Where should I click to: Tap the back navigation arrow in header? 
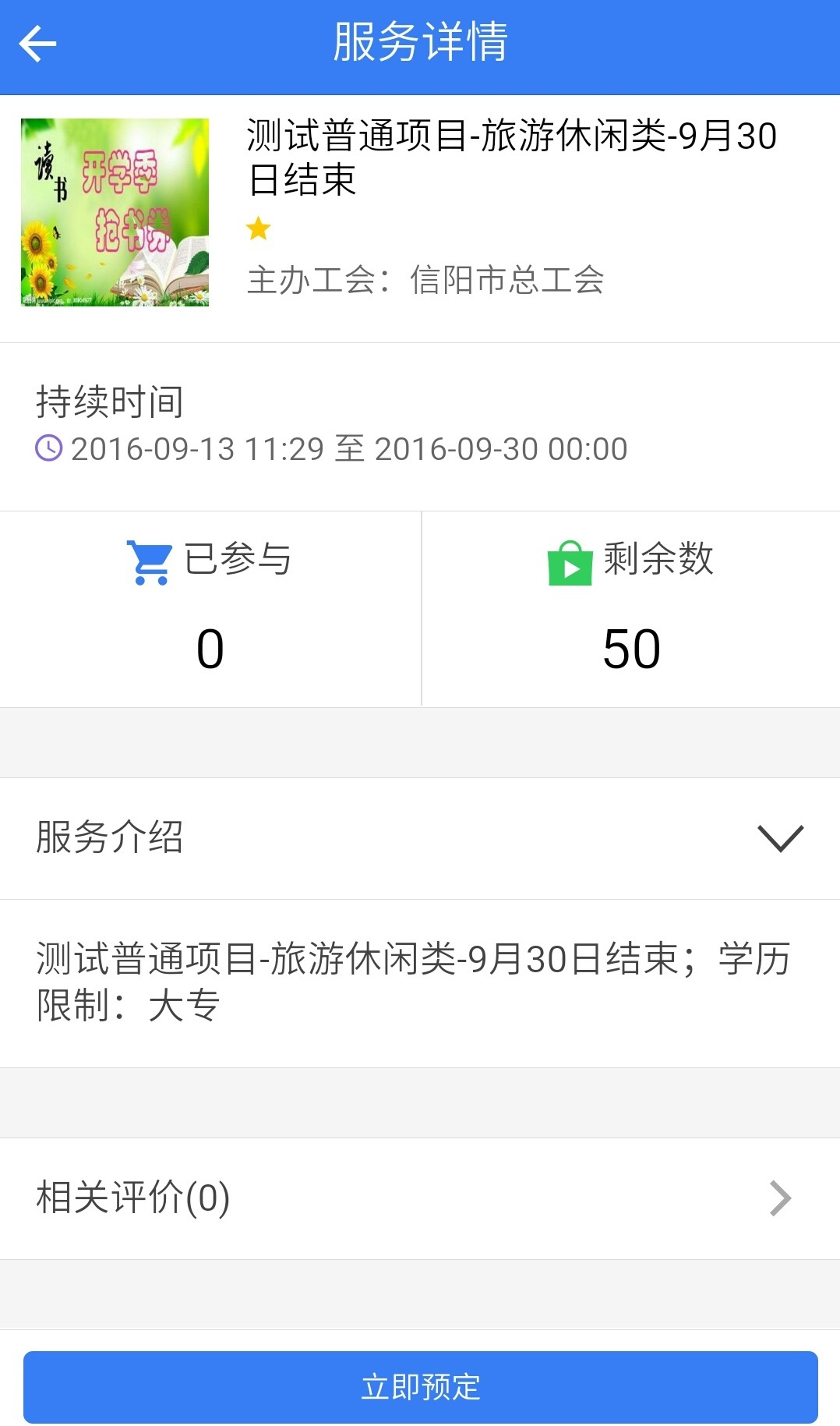[x=37, y=44]
